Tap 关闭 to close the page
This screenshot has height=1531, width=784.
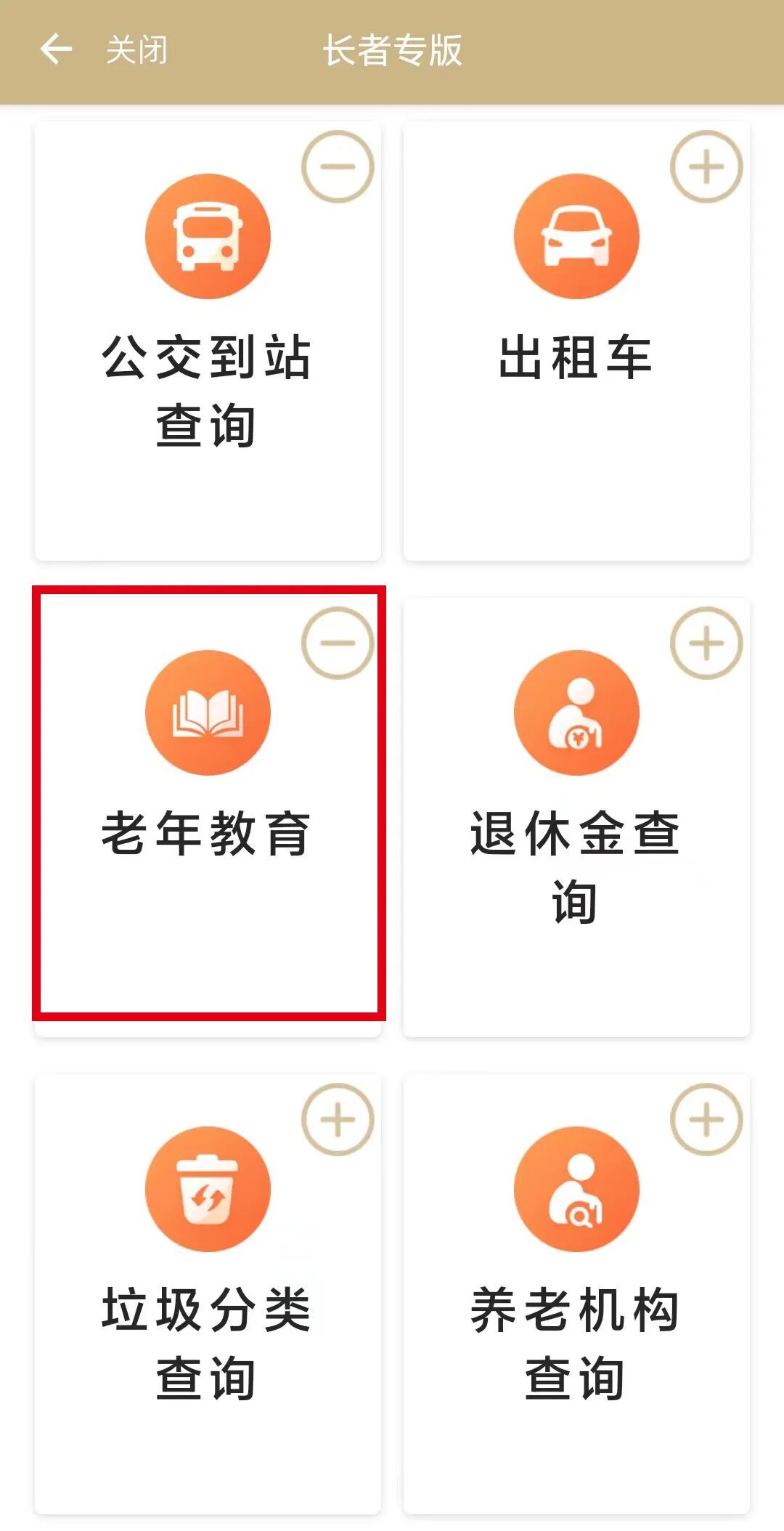[136, 50]
